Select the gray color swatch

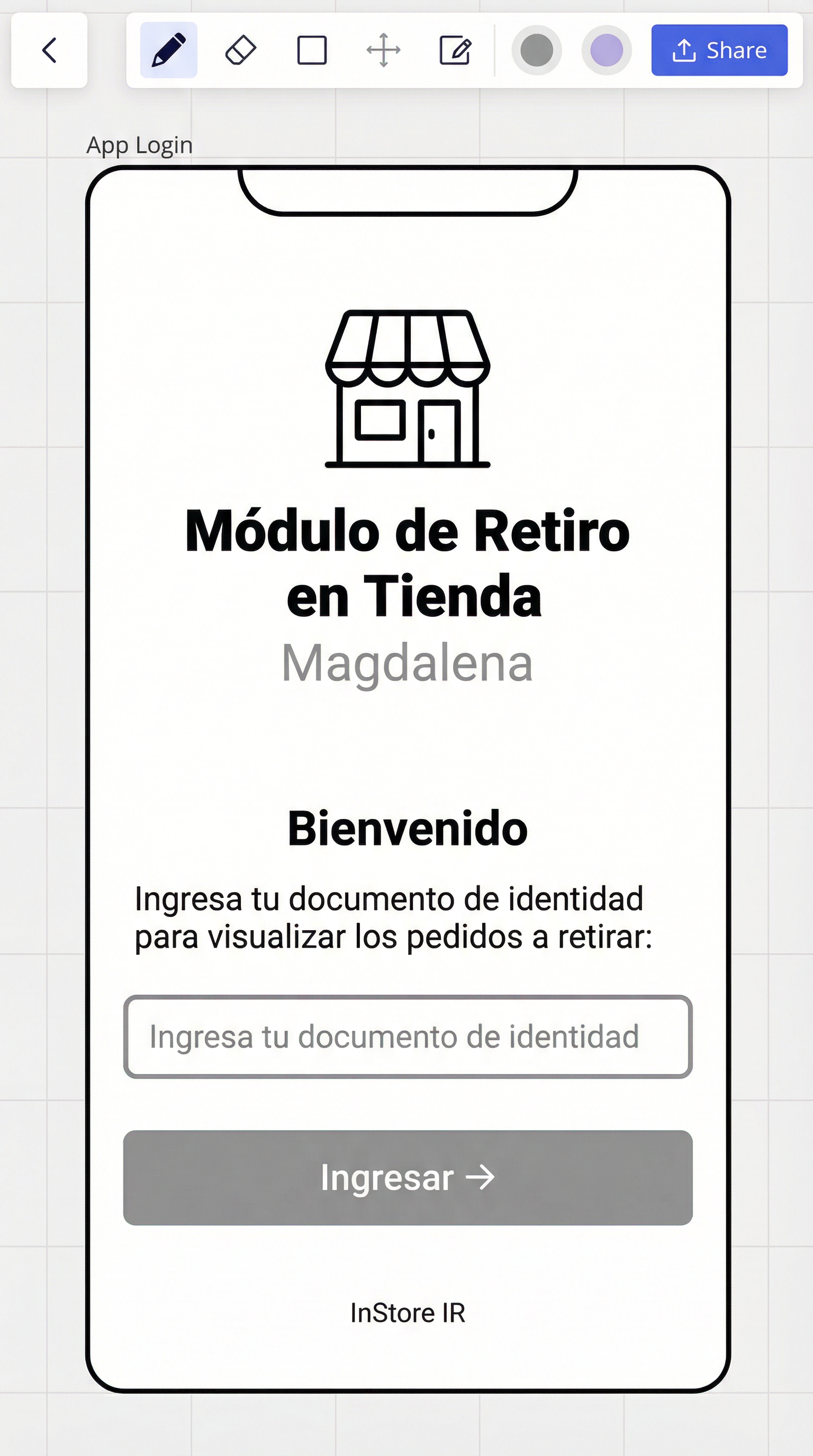(537, 50)
